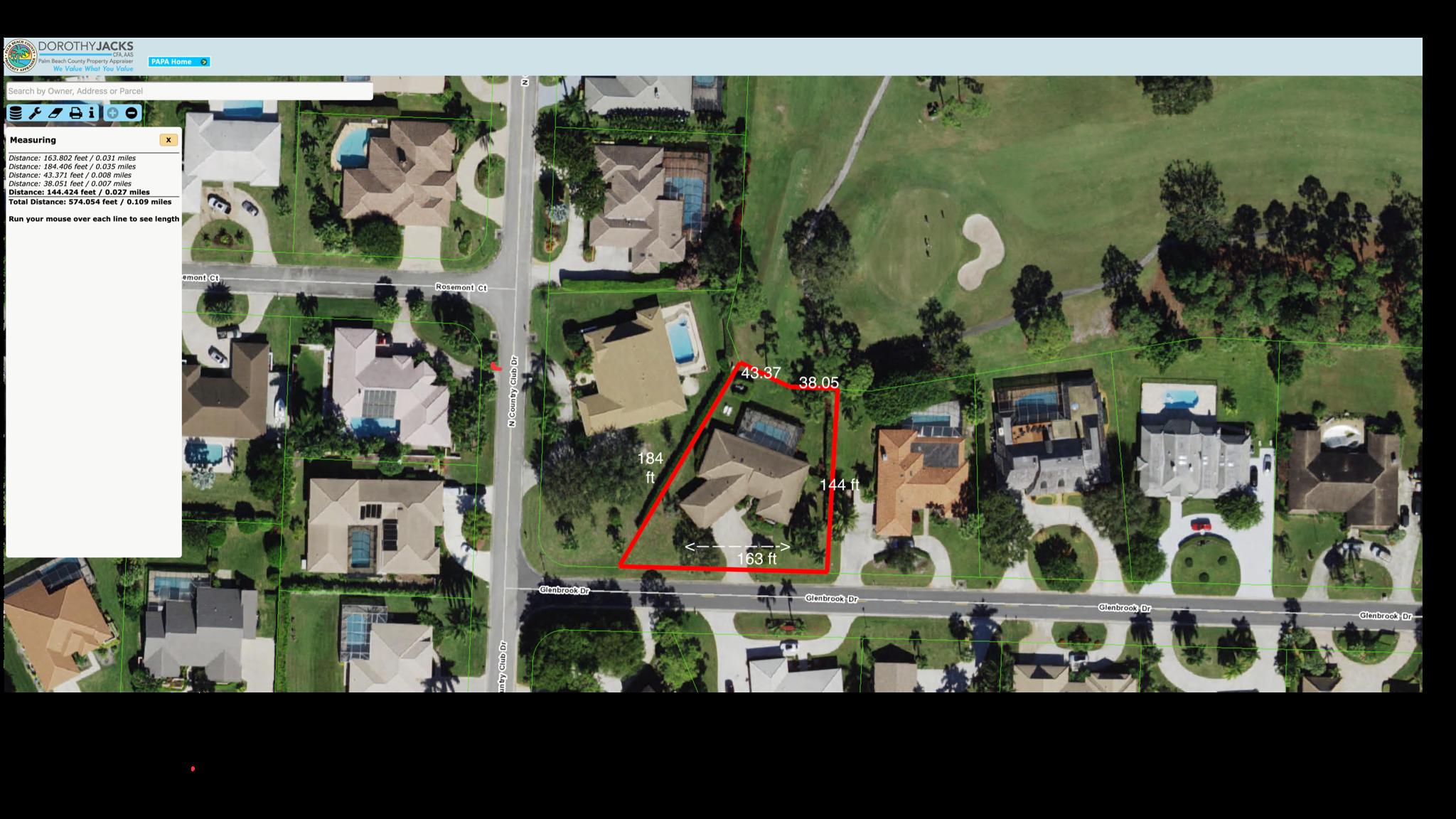This screenshot has width=1456, height=819.
Task: Print the current map view
Action: (x=75, y=113)
